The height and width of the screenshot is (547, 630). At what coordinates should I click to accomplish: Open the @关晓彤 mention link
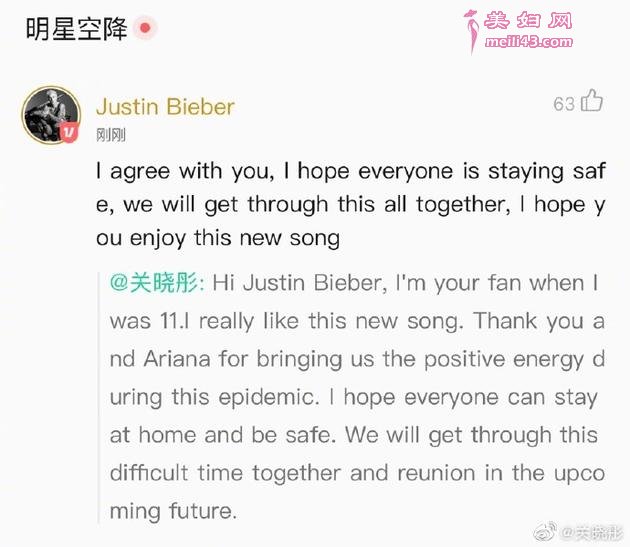(156, 284)
